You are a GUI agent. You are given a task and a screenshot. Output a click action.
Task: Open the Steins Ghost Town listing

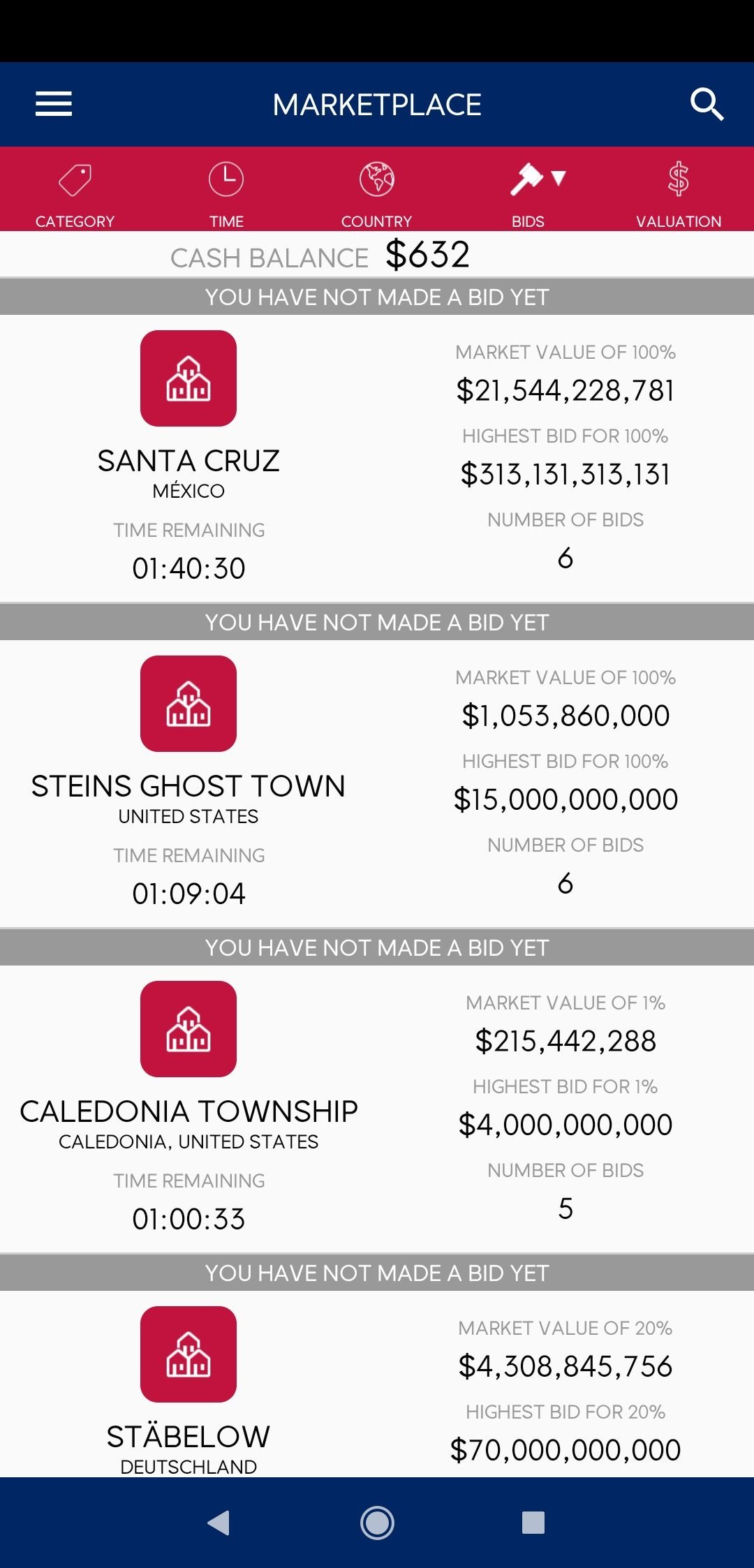coord(377,784)
